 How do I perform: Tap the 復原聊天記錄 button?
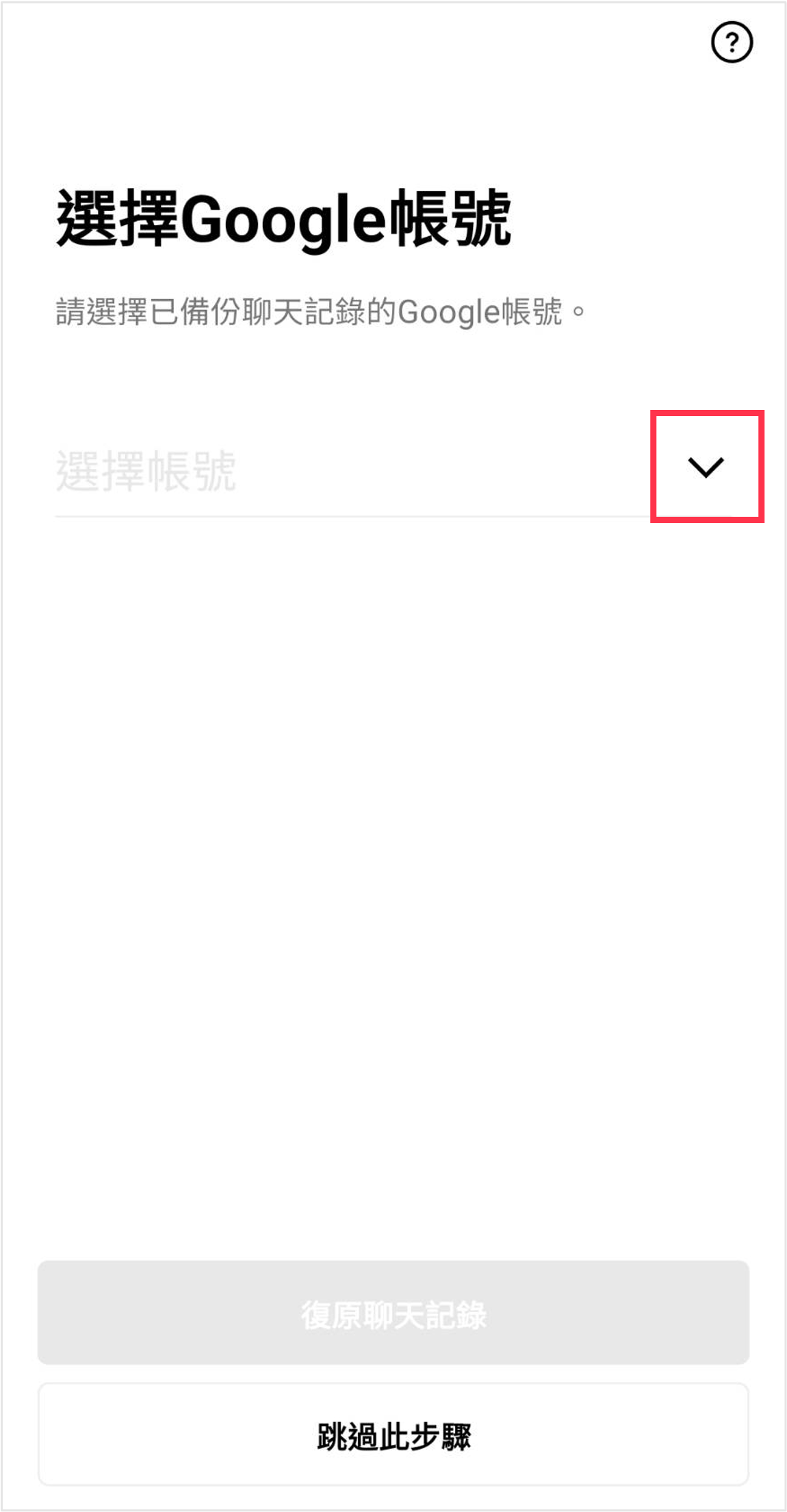click(x=393, y=1314)
